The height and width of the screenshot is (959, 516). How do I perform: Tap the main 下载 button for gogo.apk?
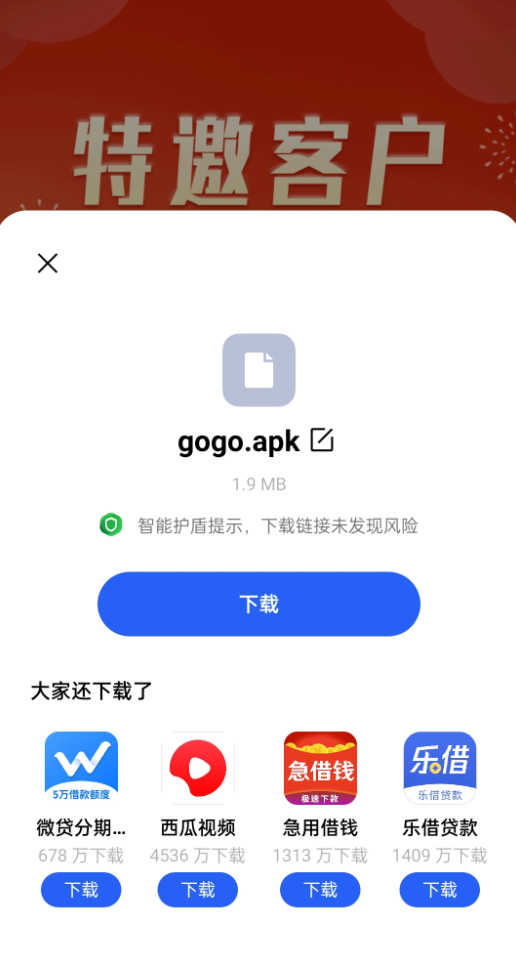(x=259, y=604)
